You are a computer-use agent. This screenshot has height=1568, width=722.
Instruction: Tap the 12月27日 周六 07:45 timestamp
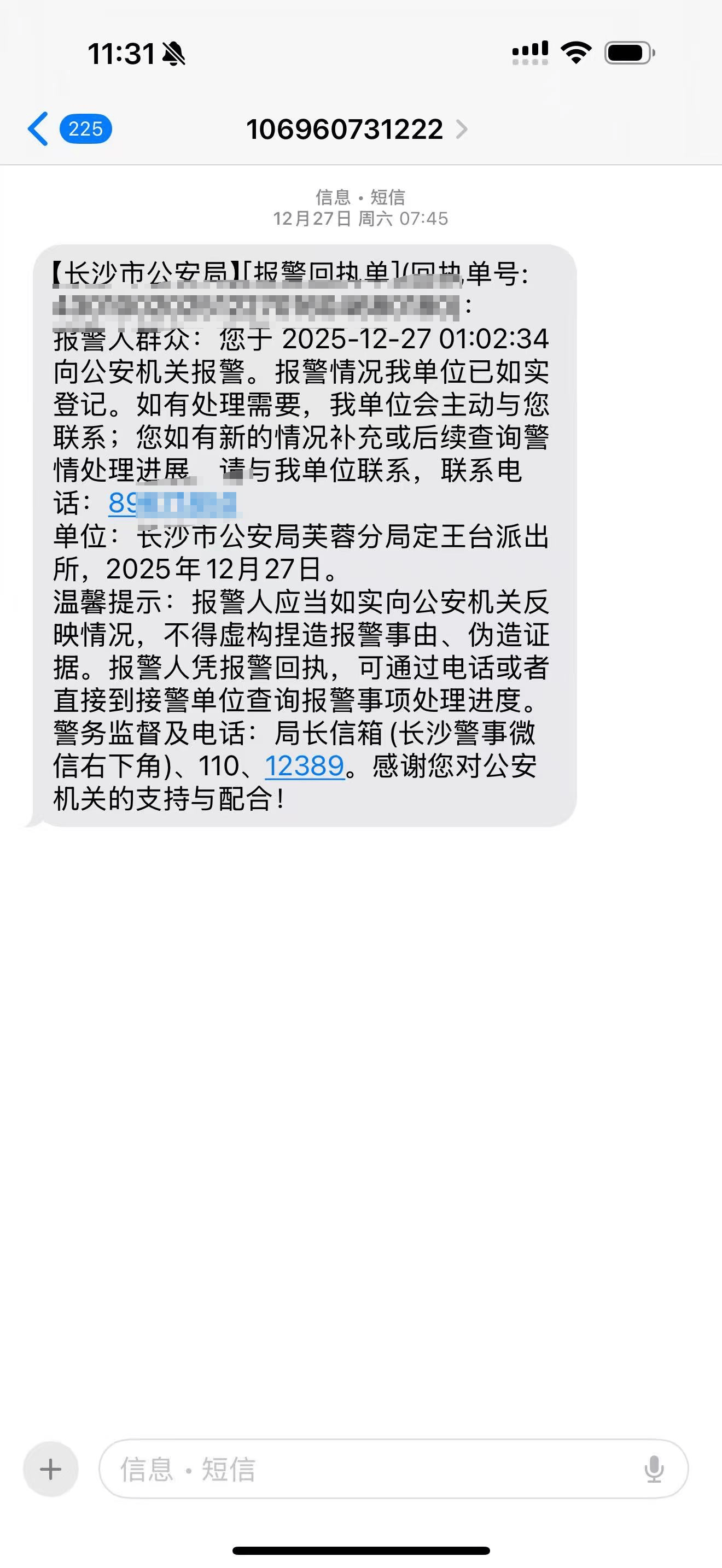(x=360, y=220)
